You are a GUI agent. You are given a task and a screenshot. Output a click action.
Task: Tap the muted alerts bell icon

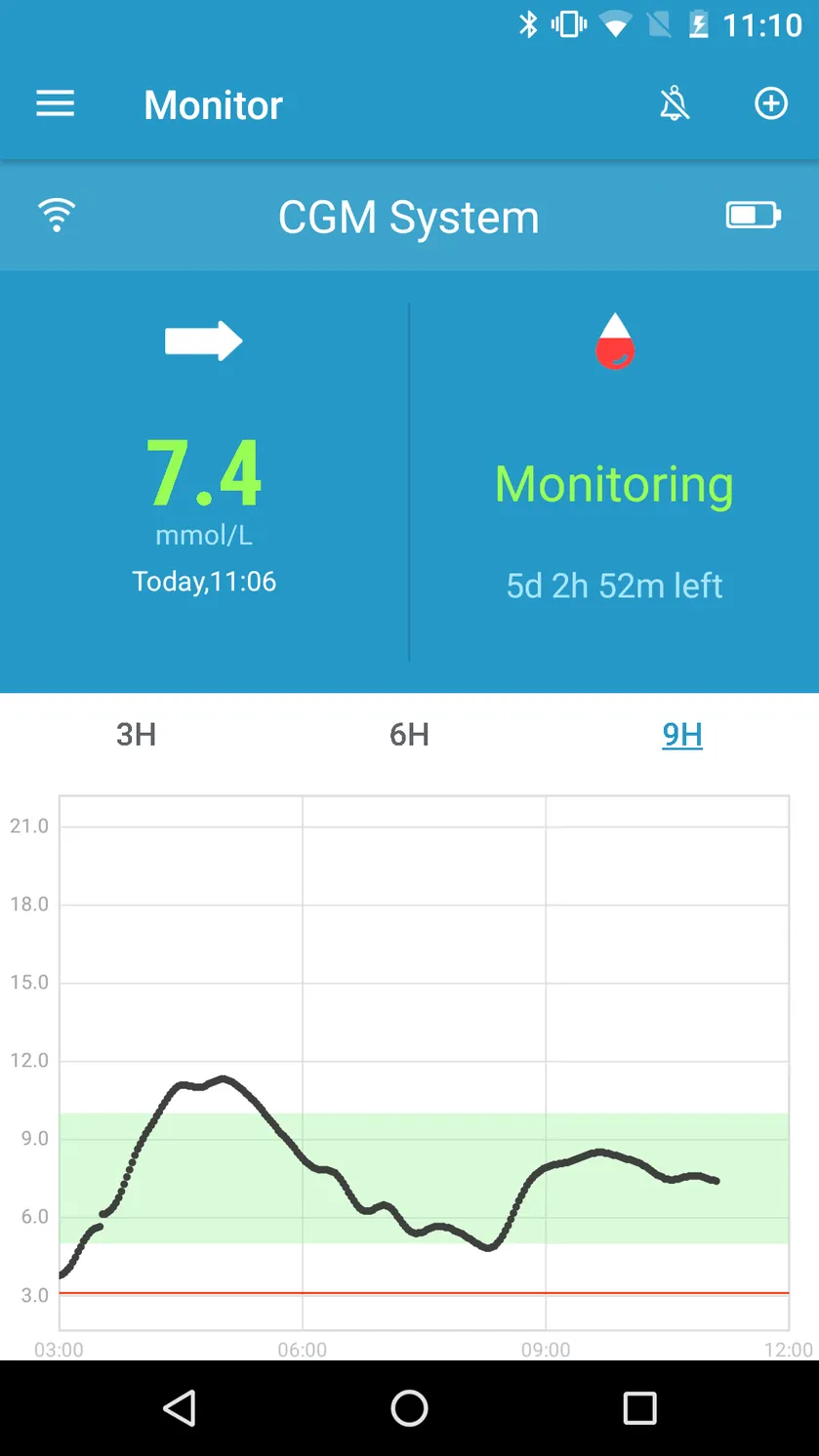(675, 103)
